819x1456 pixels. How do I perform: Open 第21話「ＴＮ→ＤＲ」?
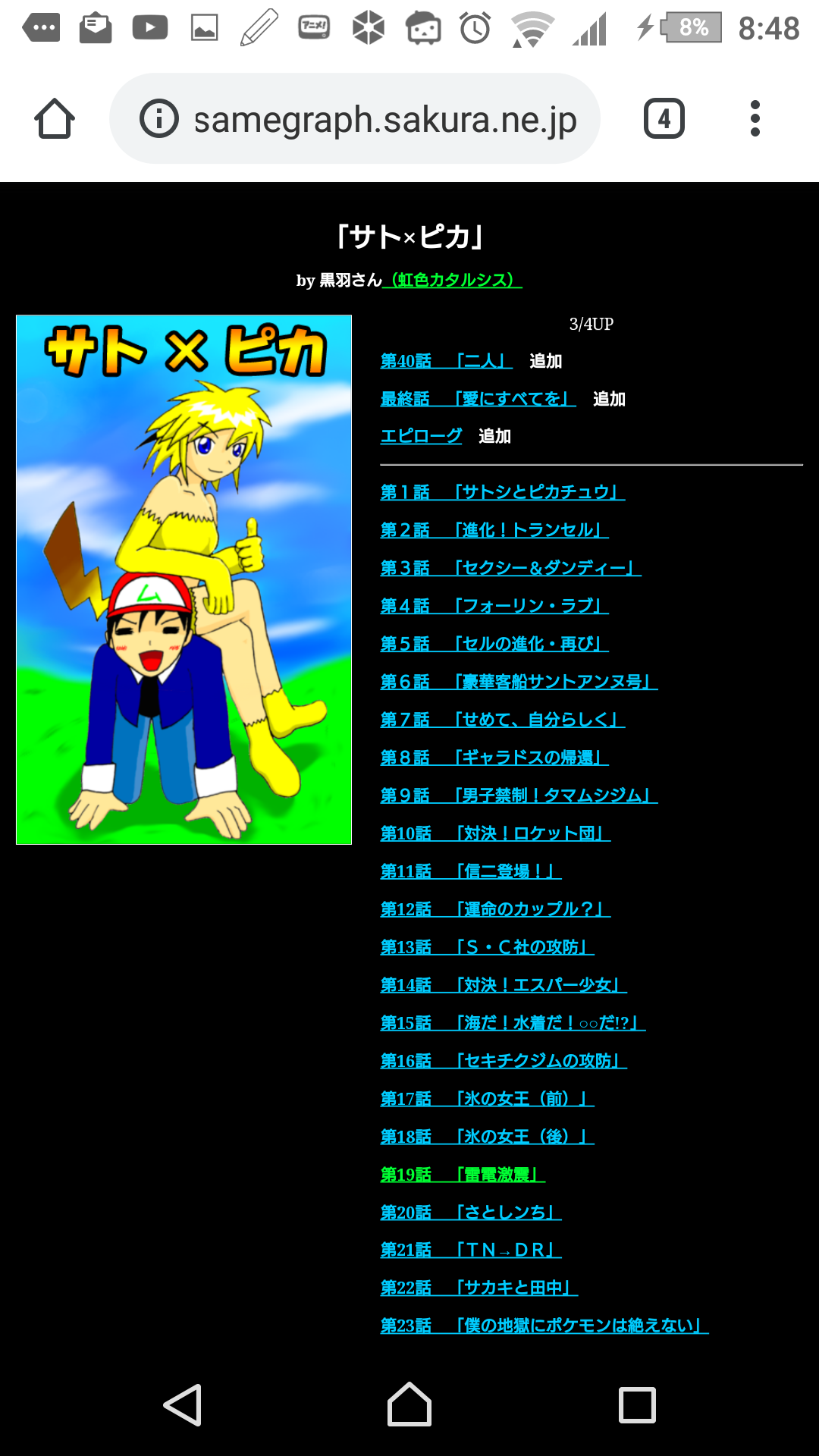point(471,1250)
